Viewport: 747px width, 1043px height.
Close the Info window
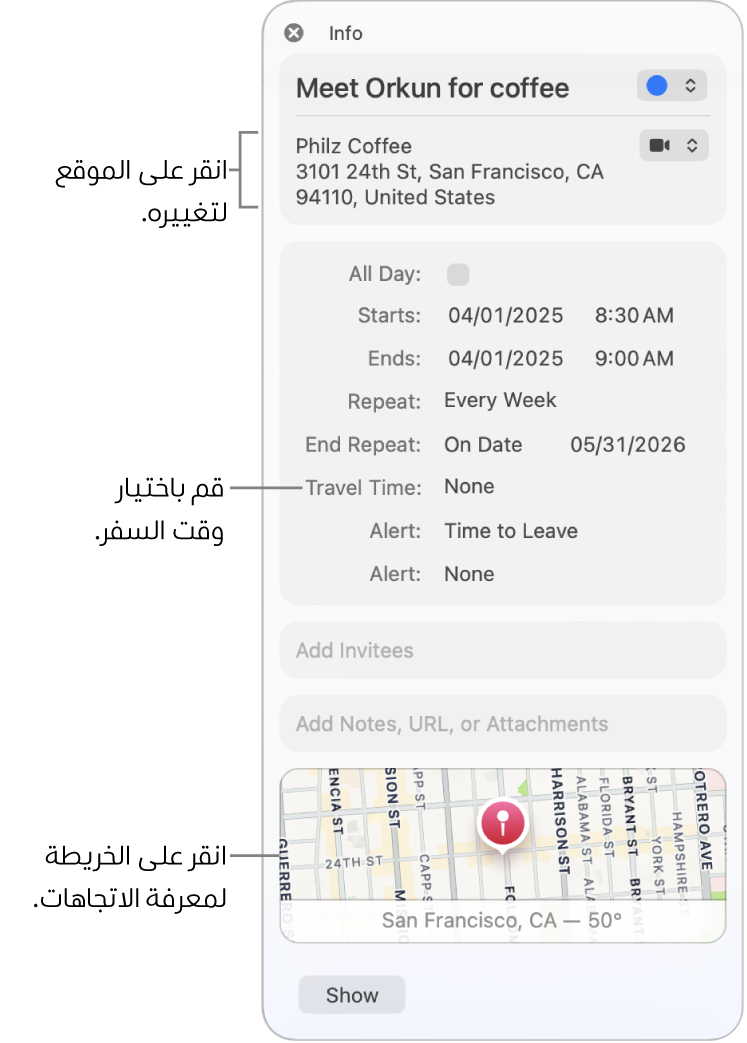coord(294,33)
